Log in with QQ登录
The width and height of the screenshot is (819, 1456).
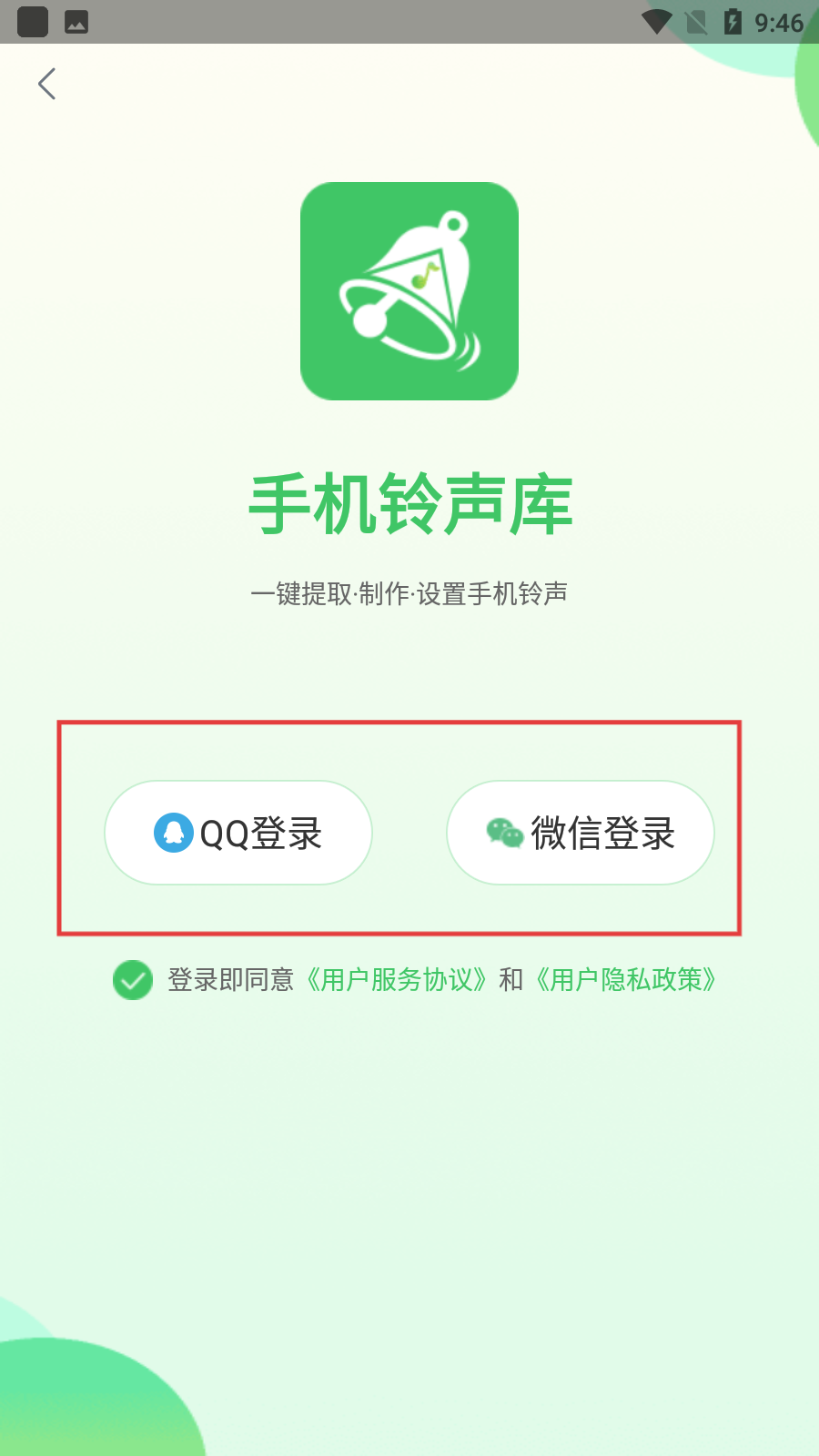238,833
